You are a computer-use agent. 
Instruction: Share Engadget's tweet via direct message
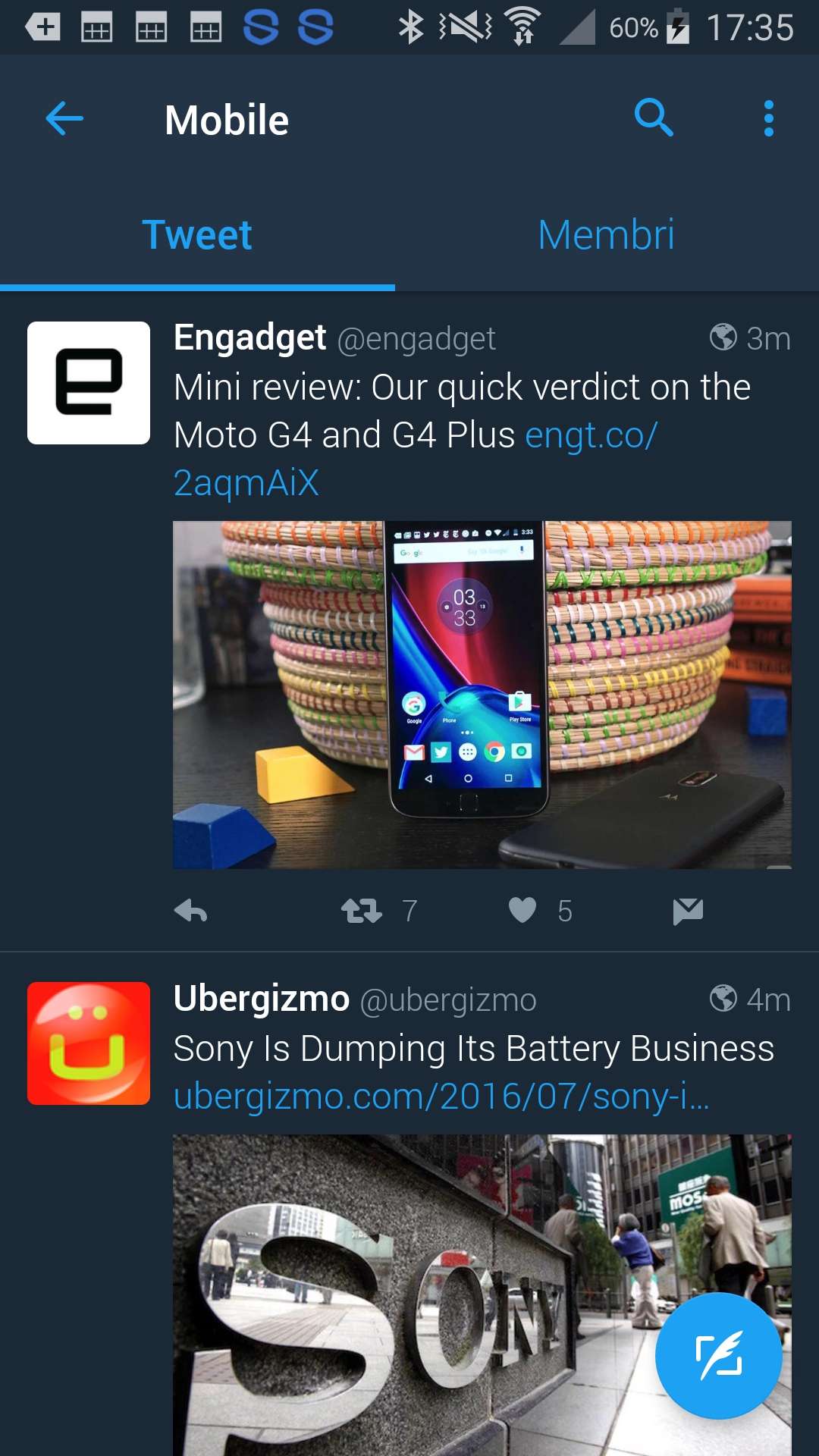(688, 910)
